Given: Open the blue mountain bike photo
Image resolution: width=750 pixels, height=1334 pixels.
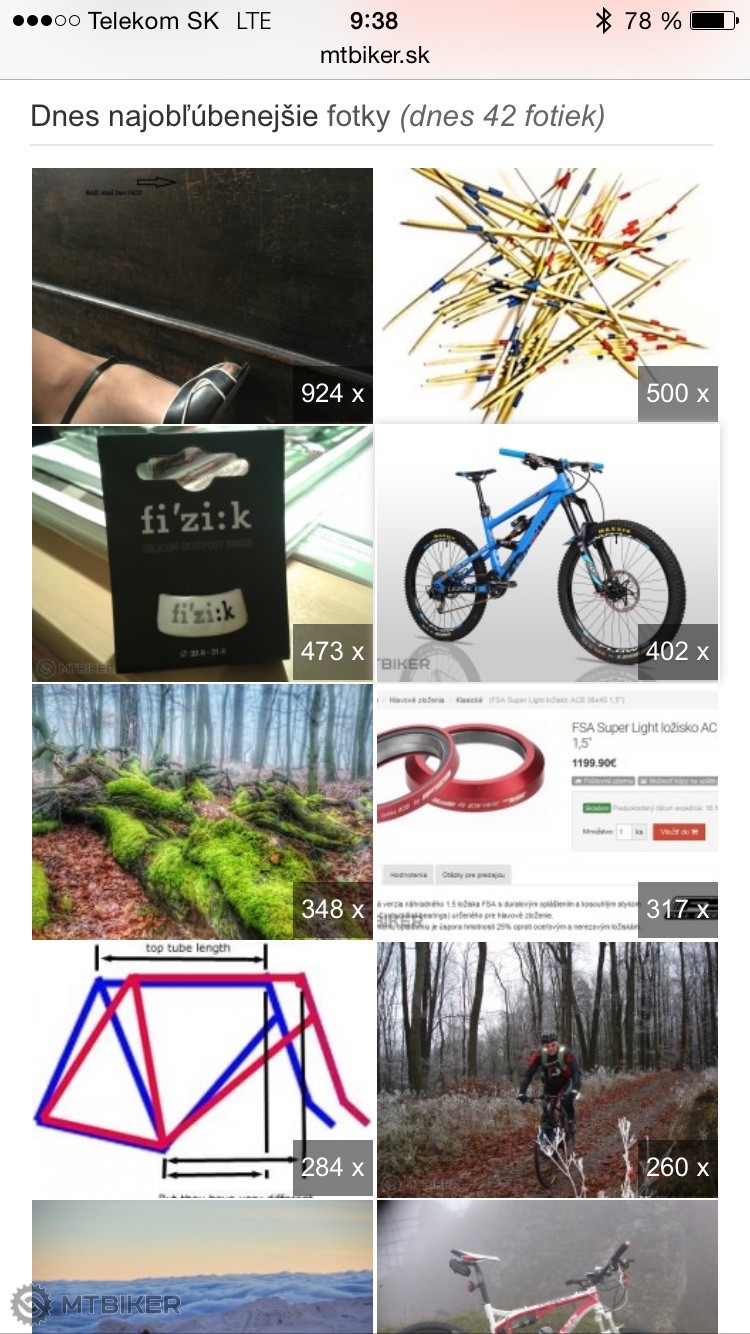Looking at the screenshot, I should coord(547,553).
